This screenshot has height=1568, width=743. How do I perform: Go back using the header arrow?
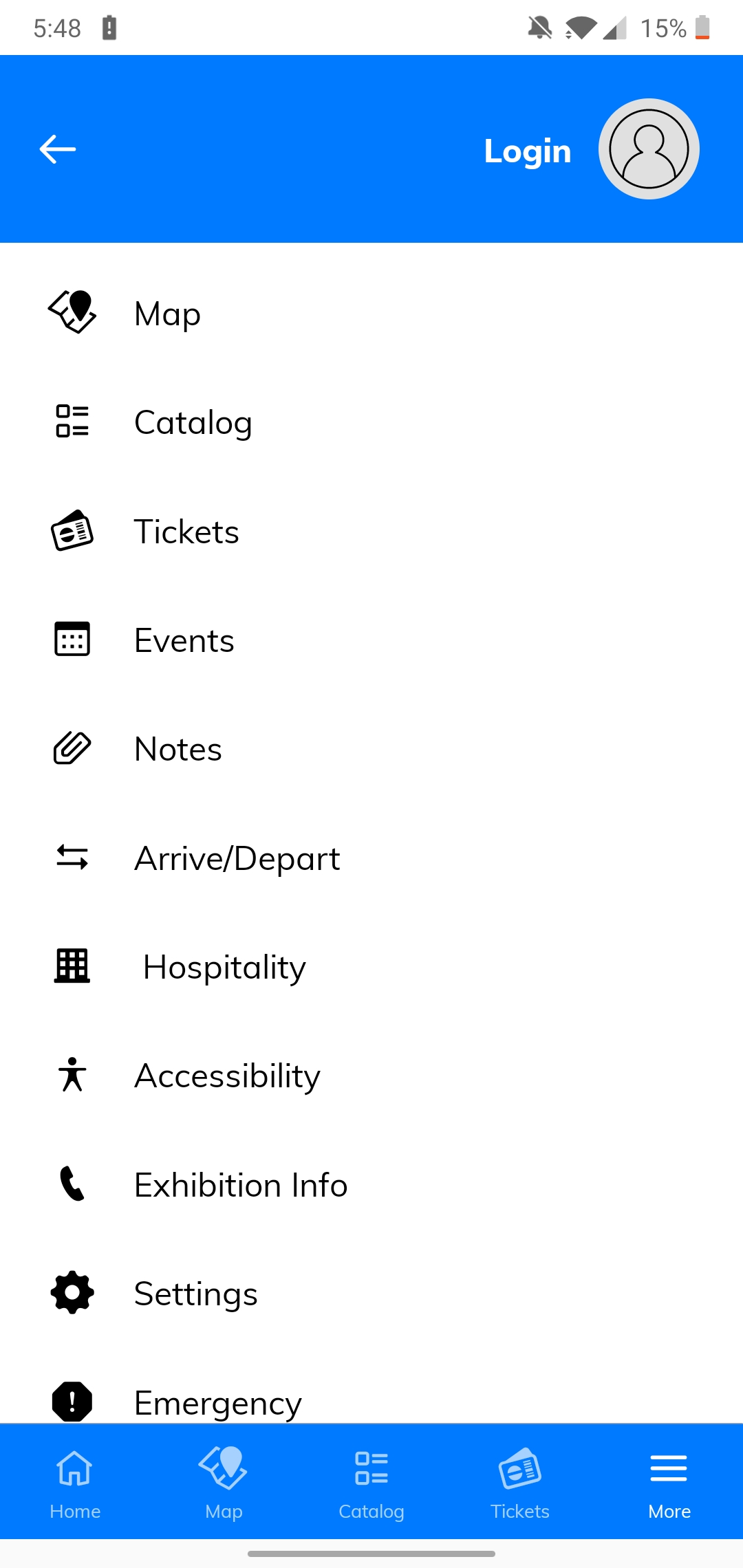[58, 149]
